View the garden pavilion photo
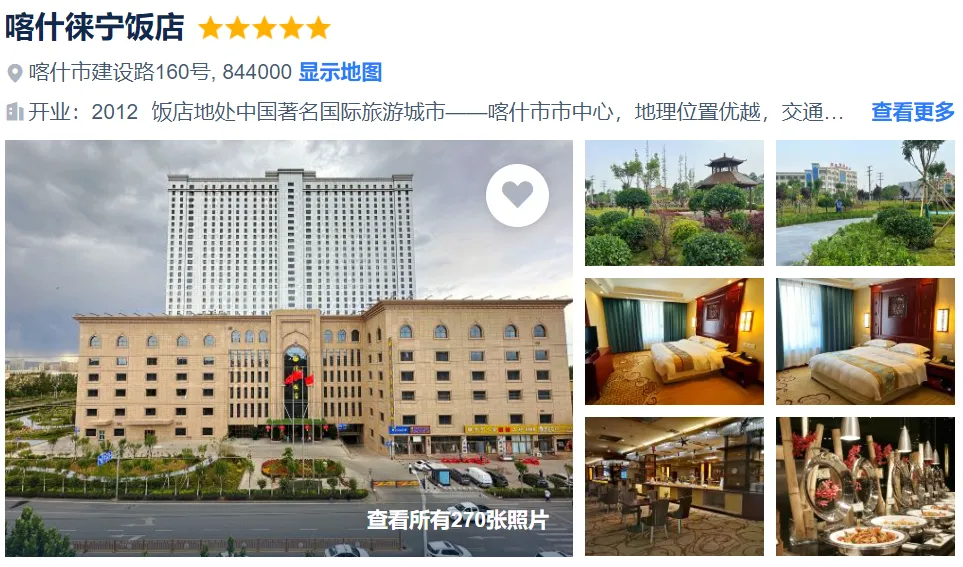963x567 pixels. click(674, 203)
